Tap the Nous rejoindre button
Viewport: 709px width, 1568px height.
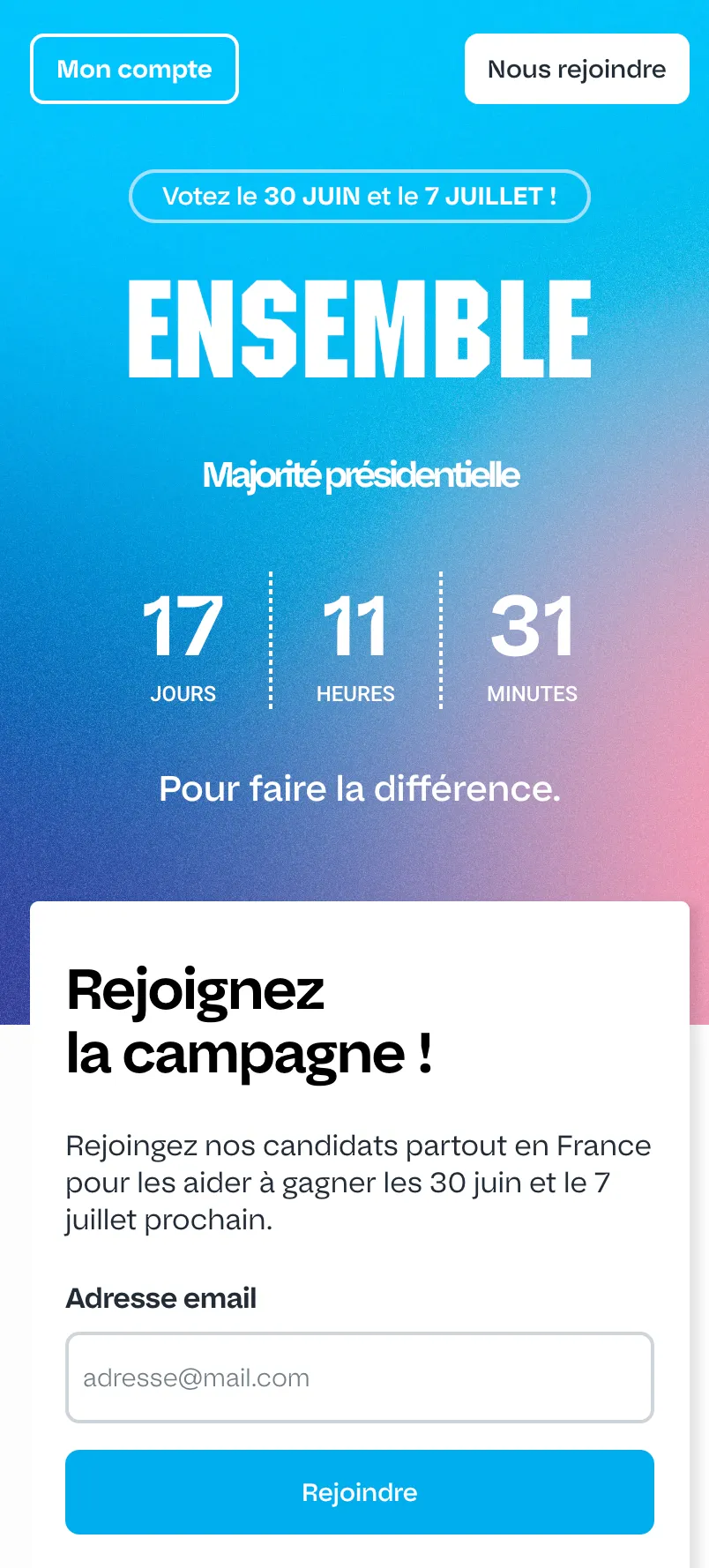577,69
